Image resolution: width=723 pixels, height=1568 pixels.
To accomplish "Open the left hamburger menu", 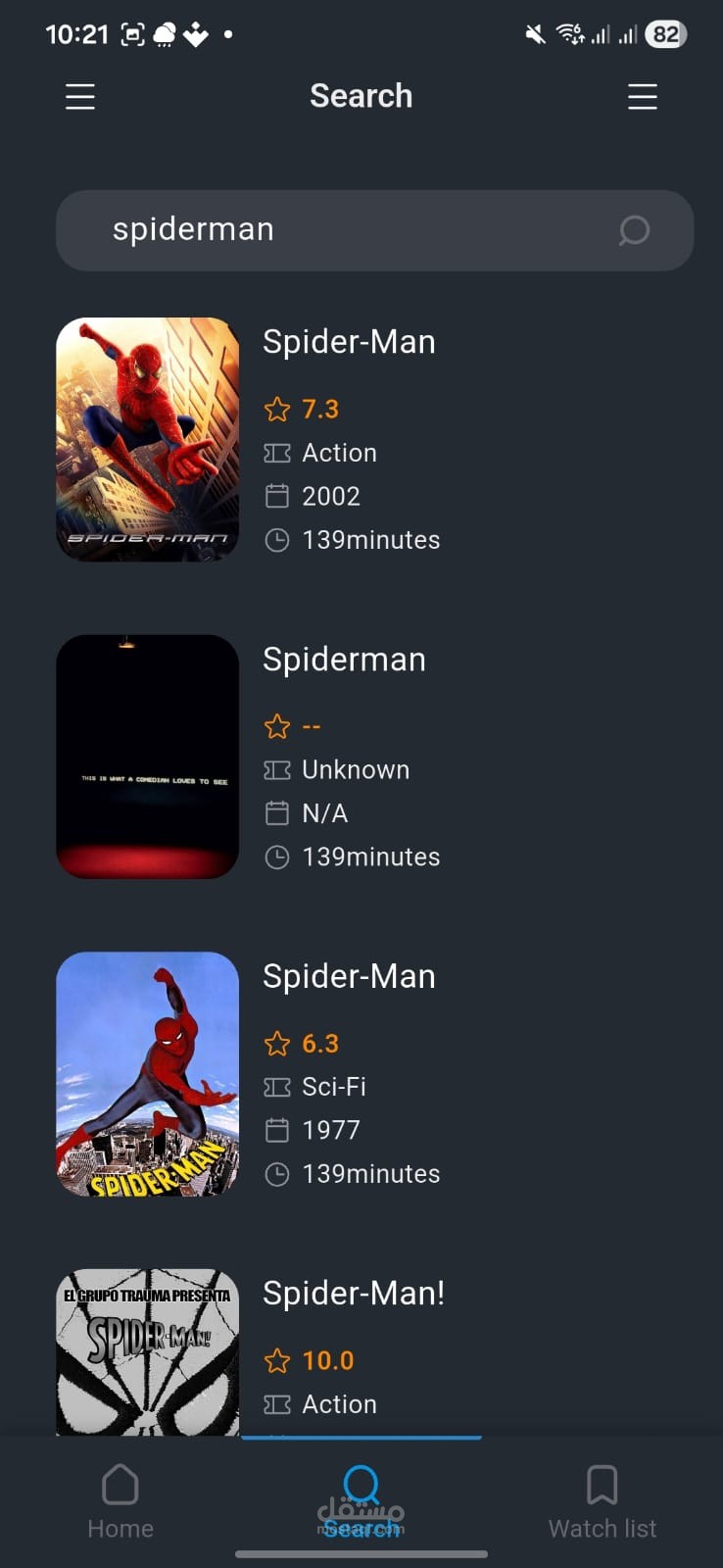I will tap(80, 97).
